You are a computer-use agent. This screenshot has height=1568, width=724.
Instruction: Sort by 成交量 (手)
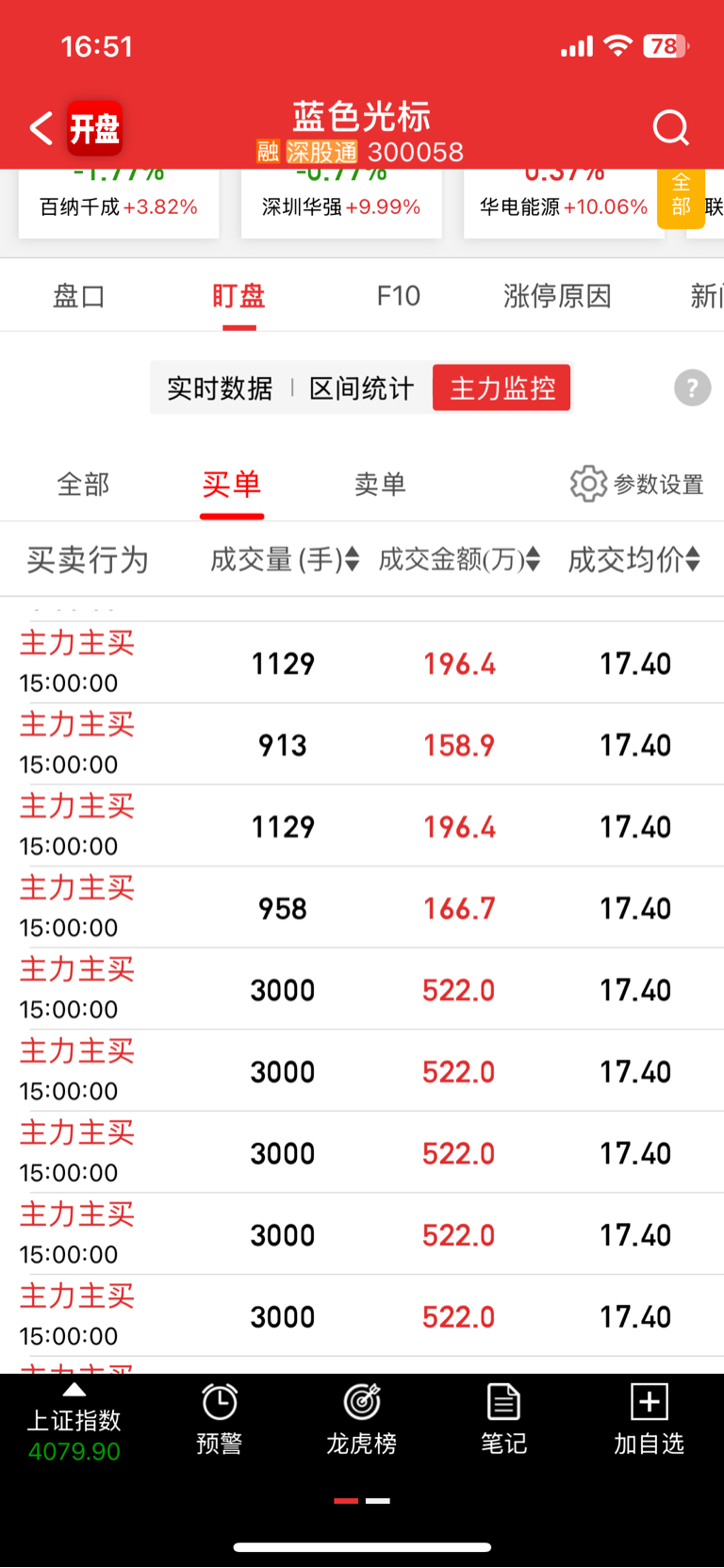pos(285,559)
